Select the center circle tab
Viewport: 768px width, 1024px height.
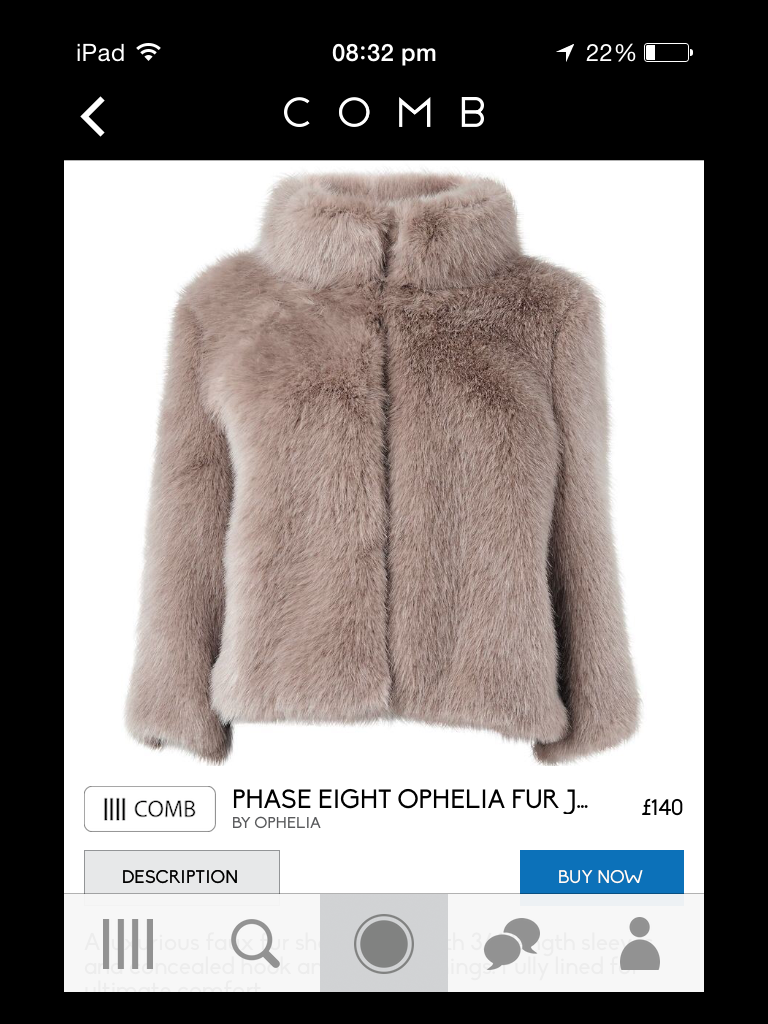point(384,943)
